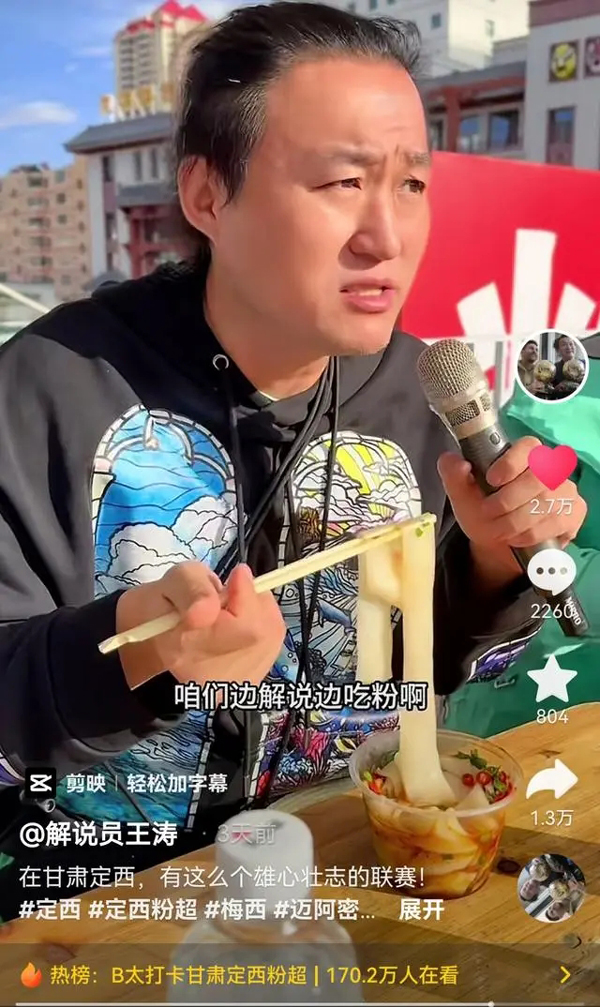Open the creator's avatar profile
The height and width of the screenshot is (1007, 600).
click(x=552, y=367)
